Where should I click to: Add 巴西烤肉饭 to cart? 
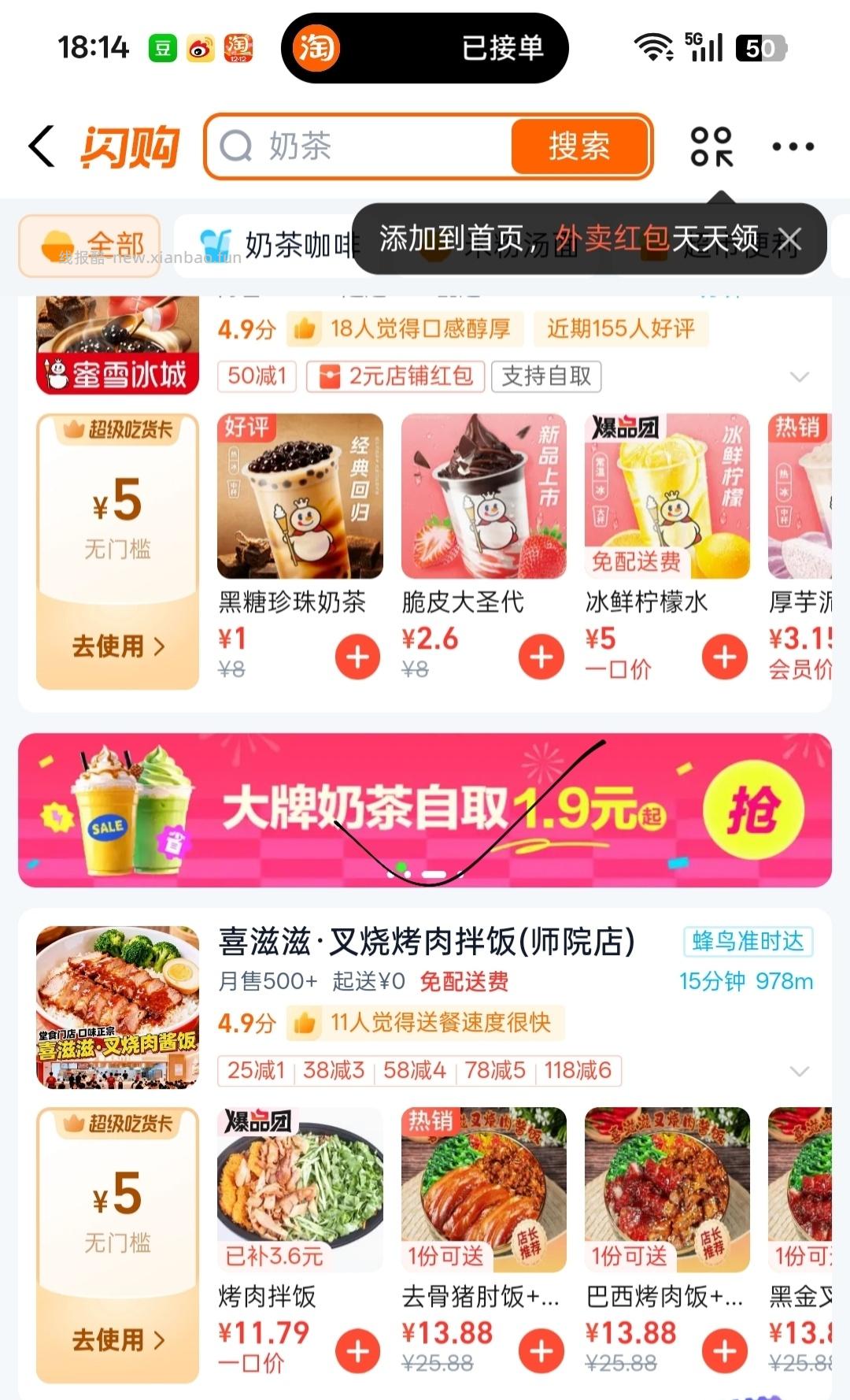tap(724, 1351)
